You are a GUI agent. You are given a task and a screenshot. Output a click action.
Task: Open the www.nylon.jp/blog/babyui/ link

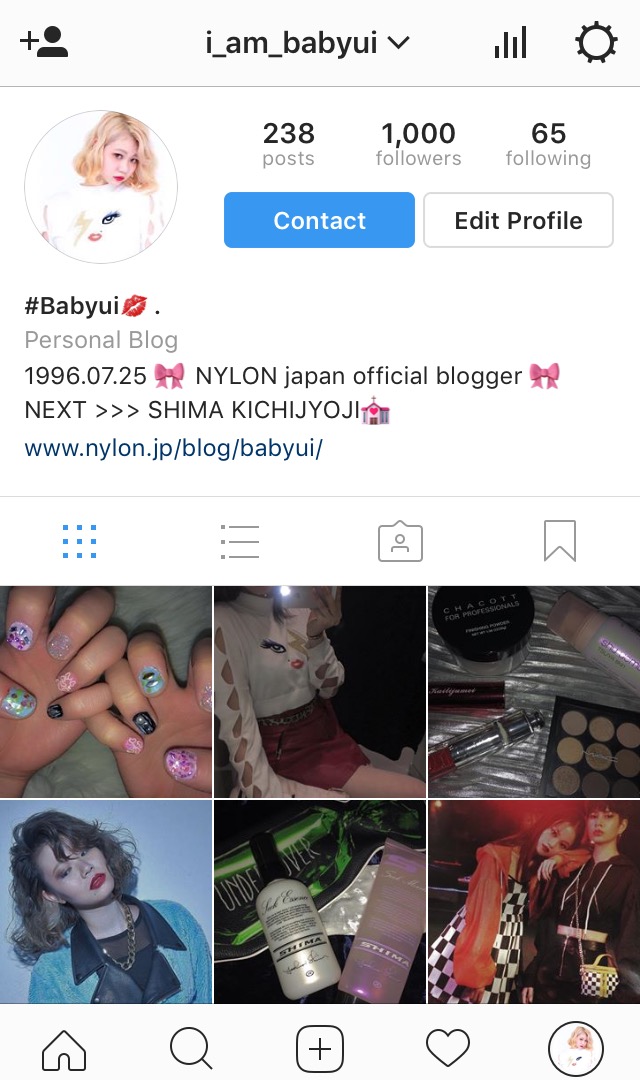coord(173,448)
